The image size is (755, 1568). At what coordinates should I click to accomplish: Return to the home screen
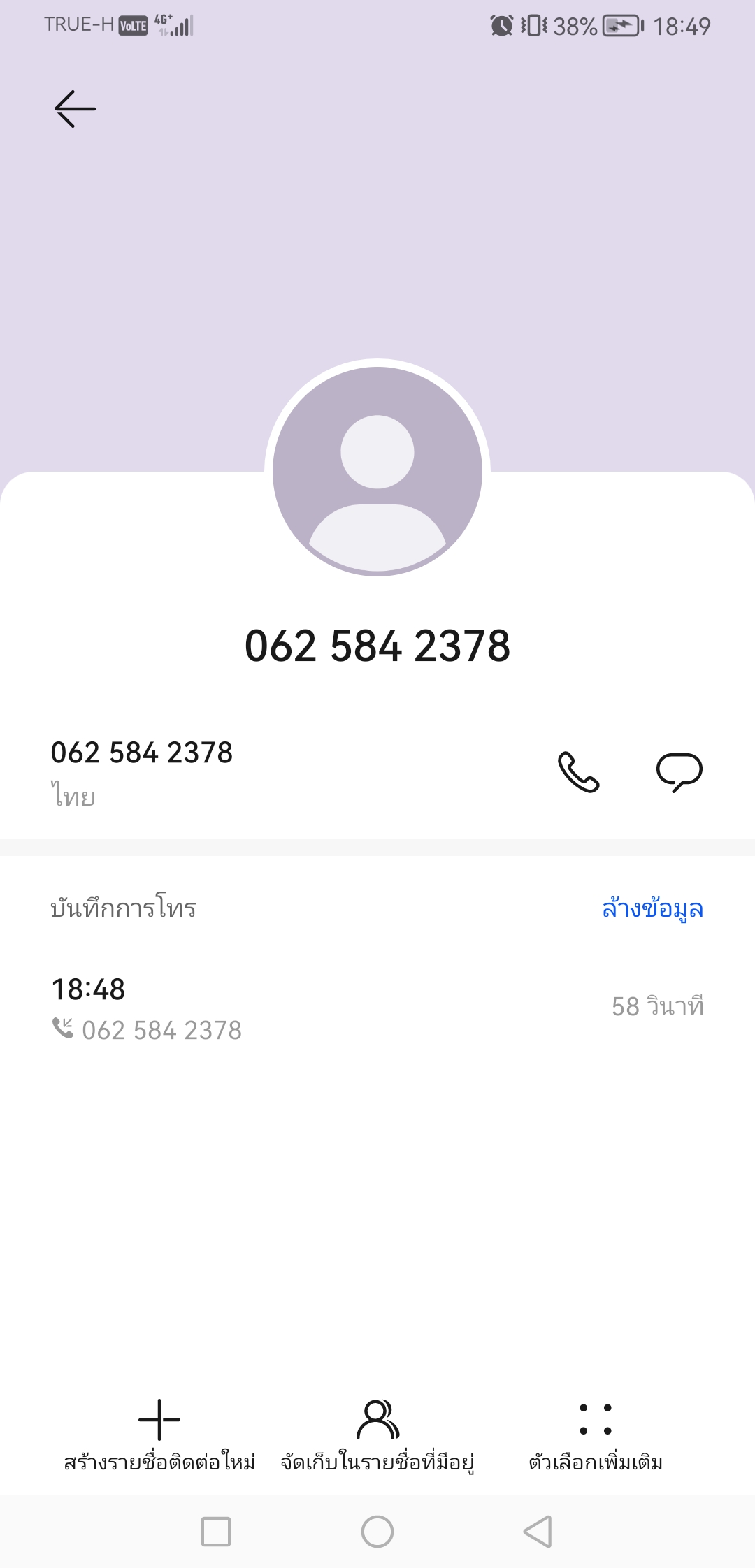[x=377, y=1532]
